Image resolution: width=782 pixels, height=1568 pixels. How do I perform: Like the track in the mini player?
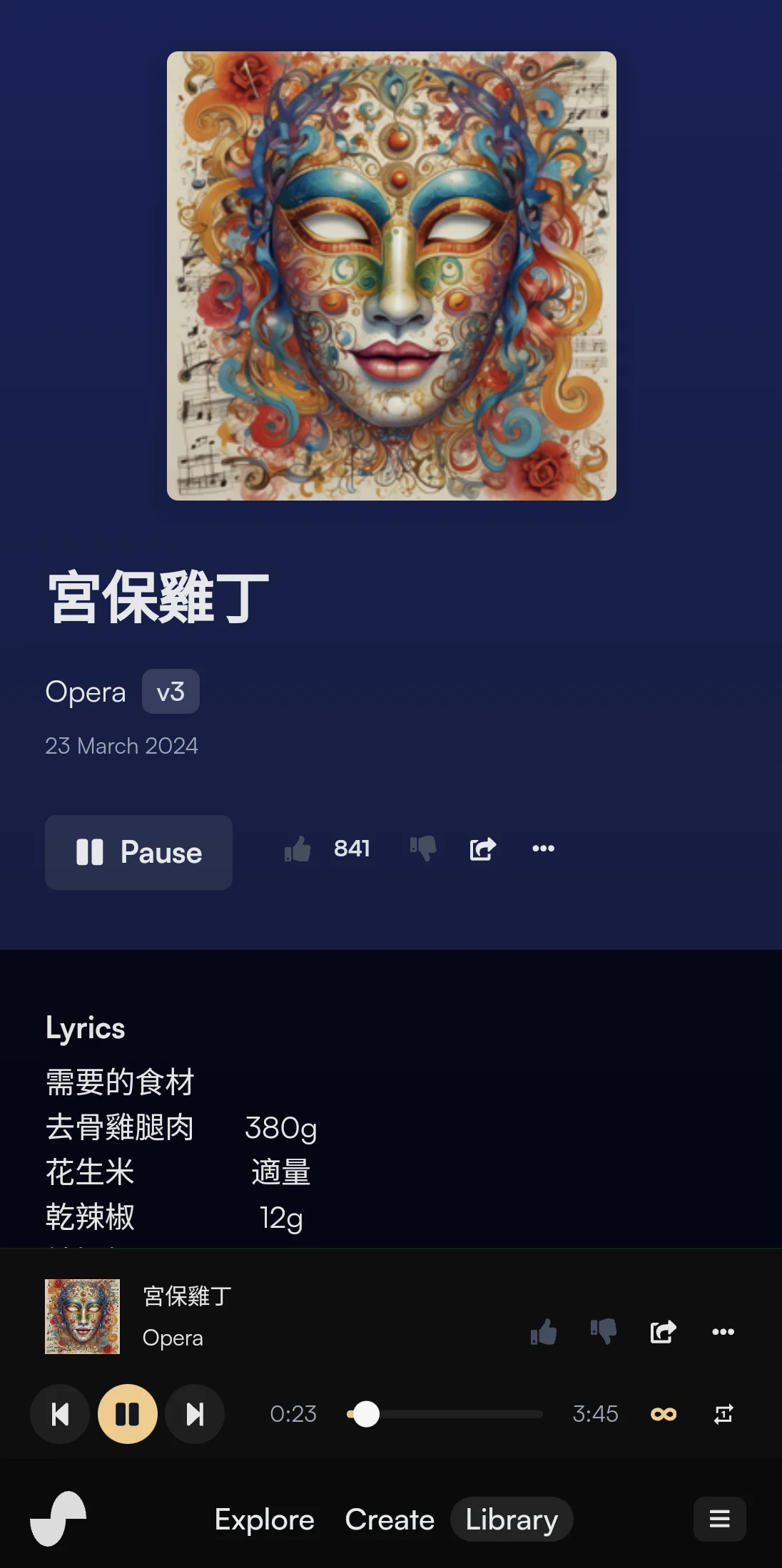(x=544, y=1331)
